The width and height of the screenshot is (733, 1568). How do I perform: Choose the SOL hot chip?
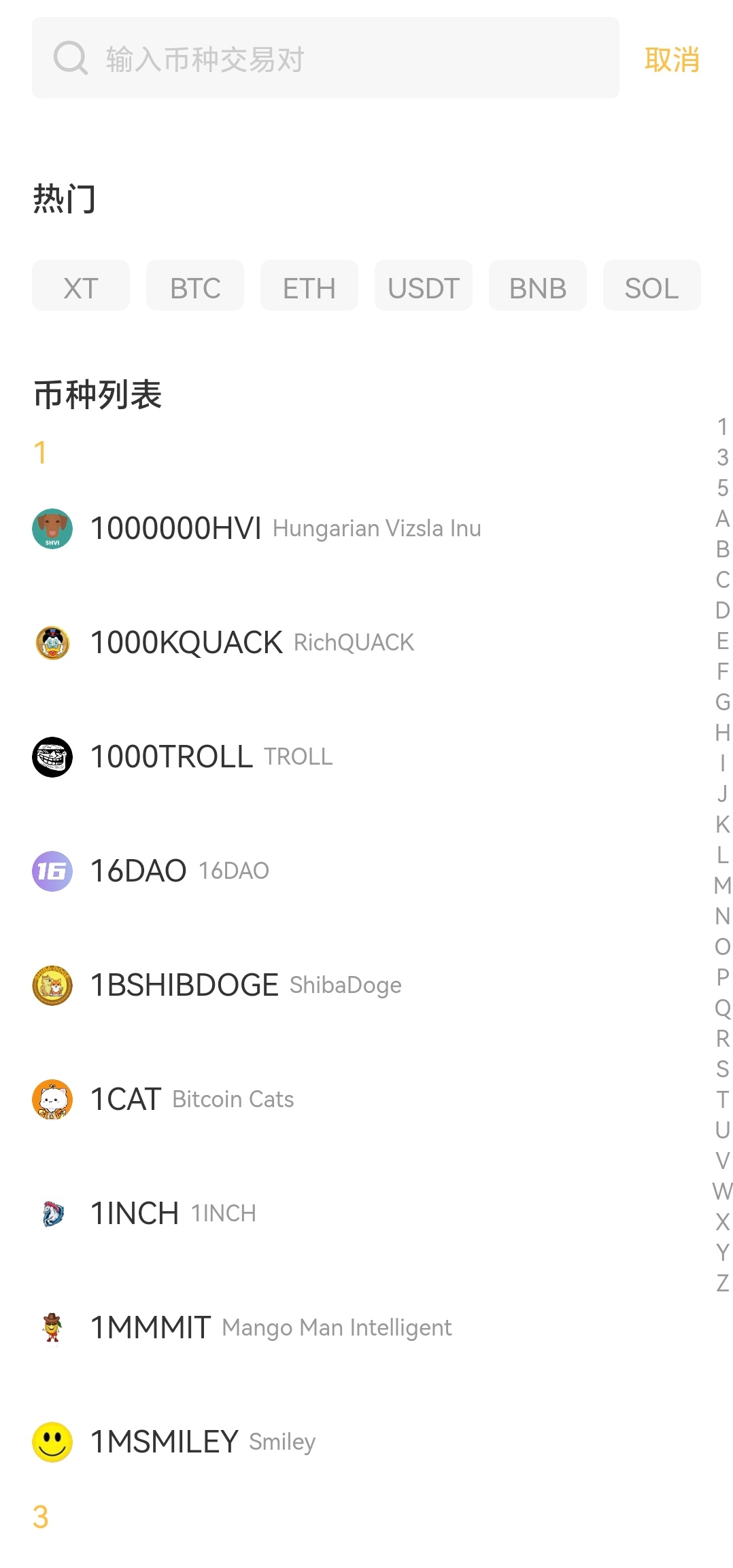[x=651, y=288]
